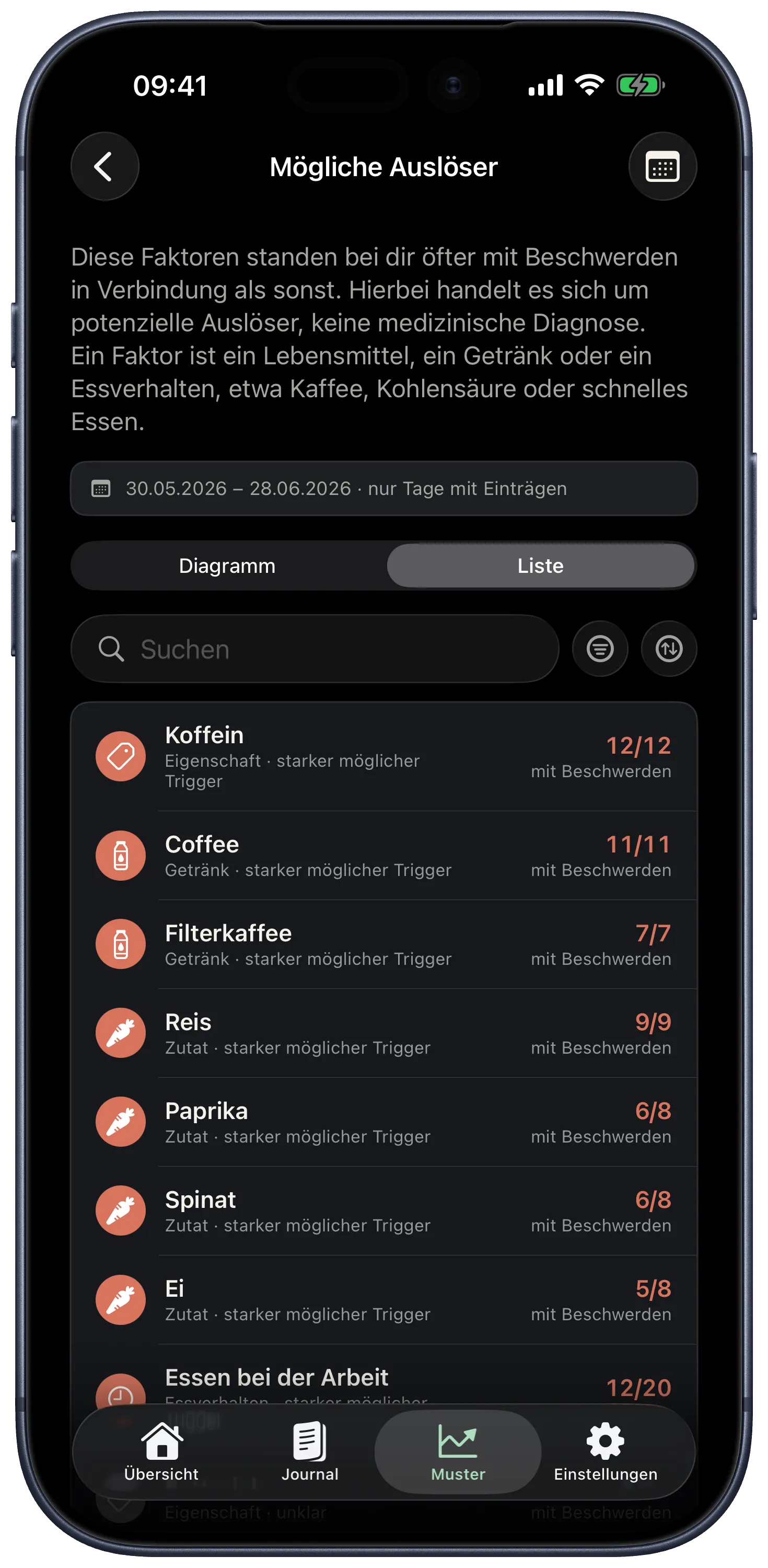The width and height of the screenshot is (768, 1568).
Task: Open the sort order icon
Action: pyautogui.click(x=669, y=648)
